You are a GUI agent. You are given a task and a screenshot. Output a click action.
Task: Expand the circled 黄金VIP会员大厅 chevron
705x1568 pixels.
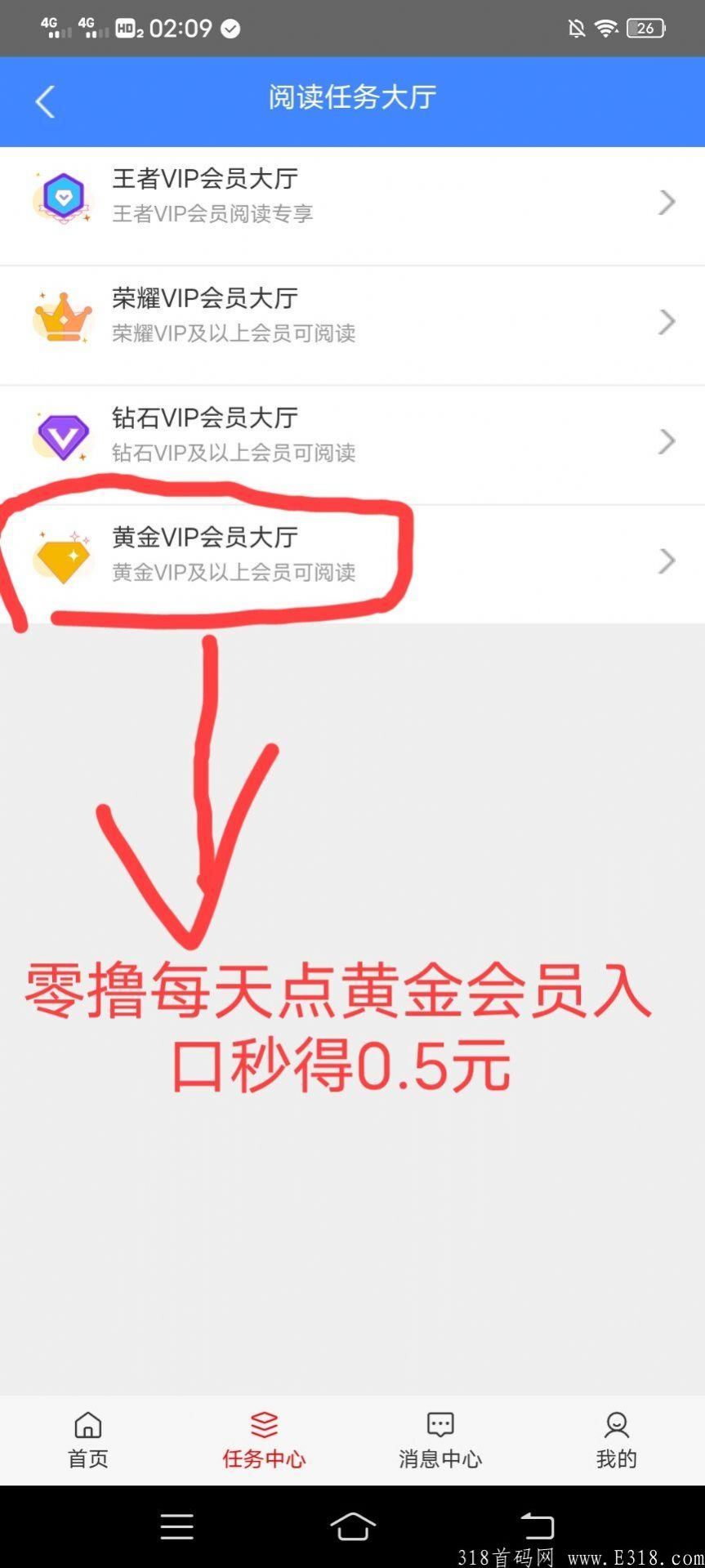click(x=666, y=560)
